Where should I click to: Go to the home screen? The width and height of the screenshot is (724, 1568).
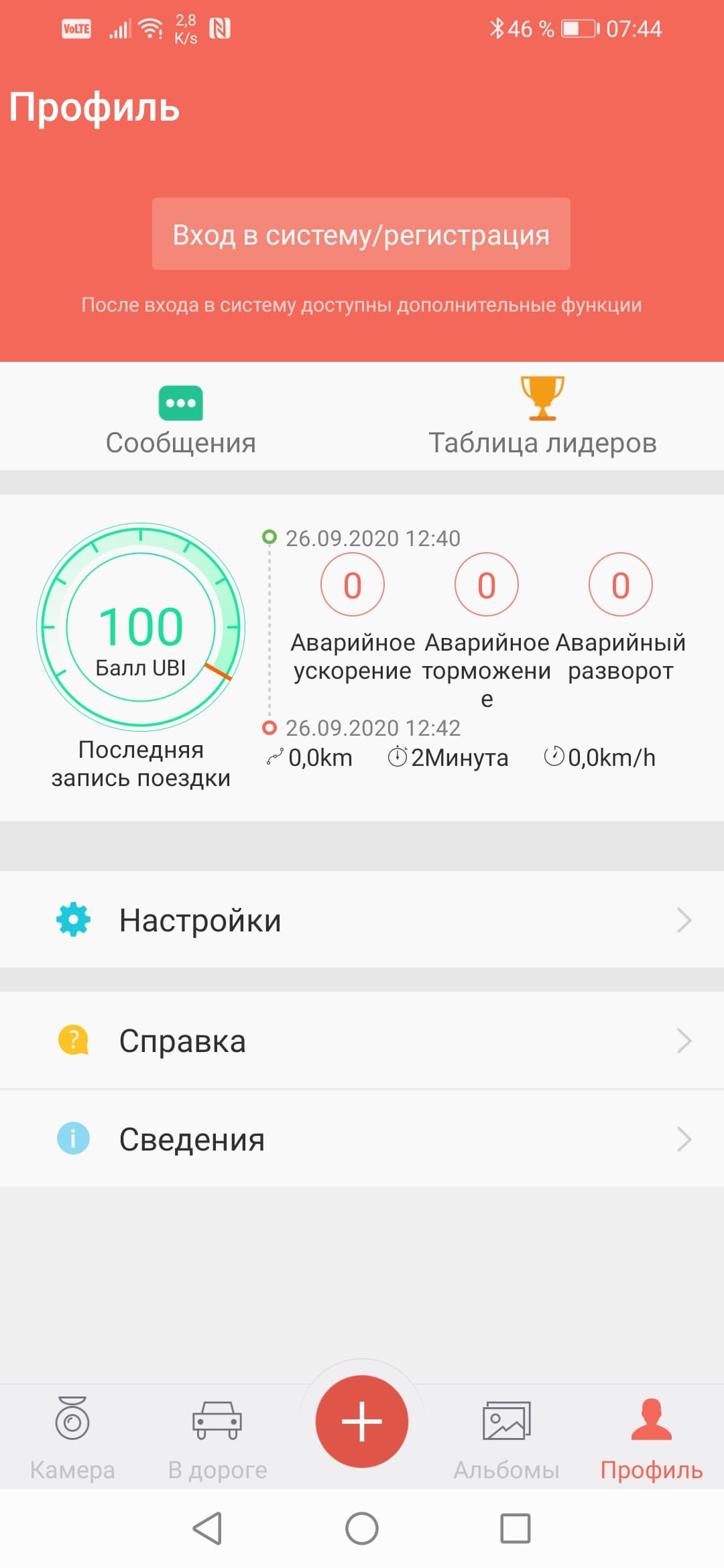coord(362,1528)
